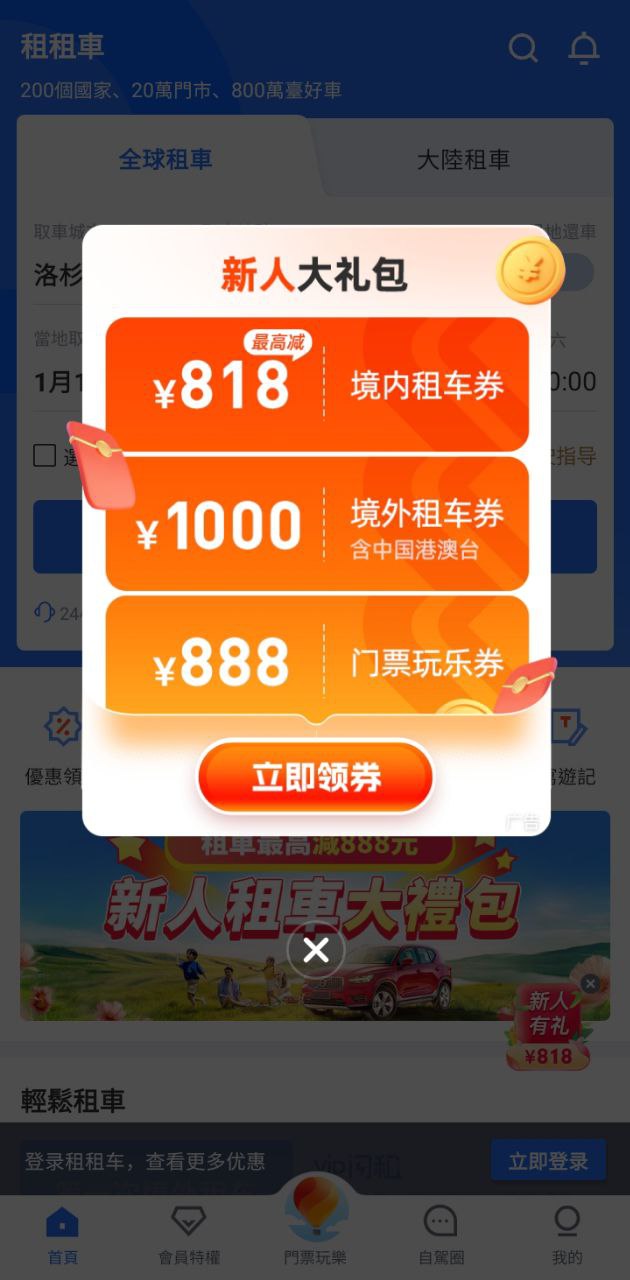The width and height of the screenshot is (630, 1280).
Task: Select the ¥1000 境外租车券 coupon
Action: click(x=317, y=524)
